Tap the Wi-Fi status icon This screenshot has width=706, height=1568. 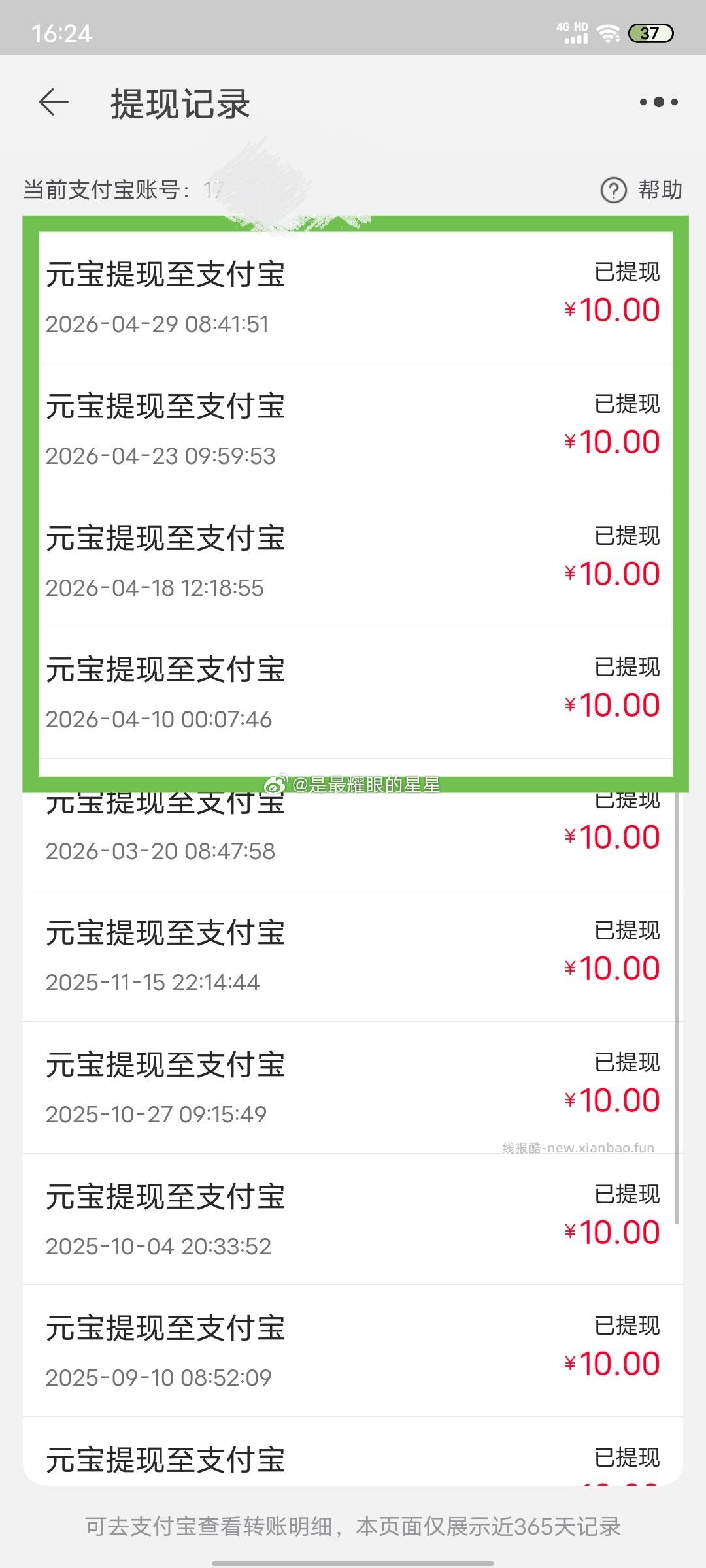click(610, 31)
